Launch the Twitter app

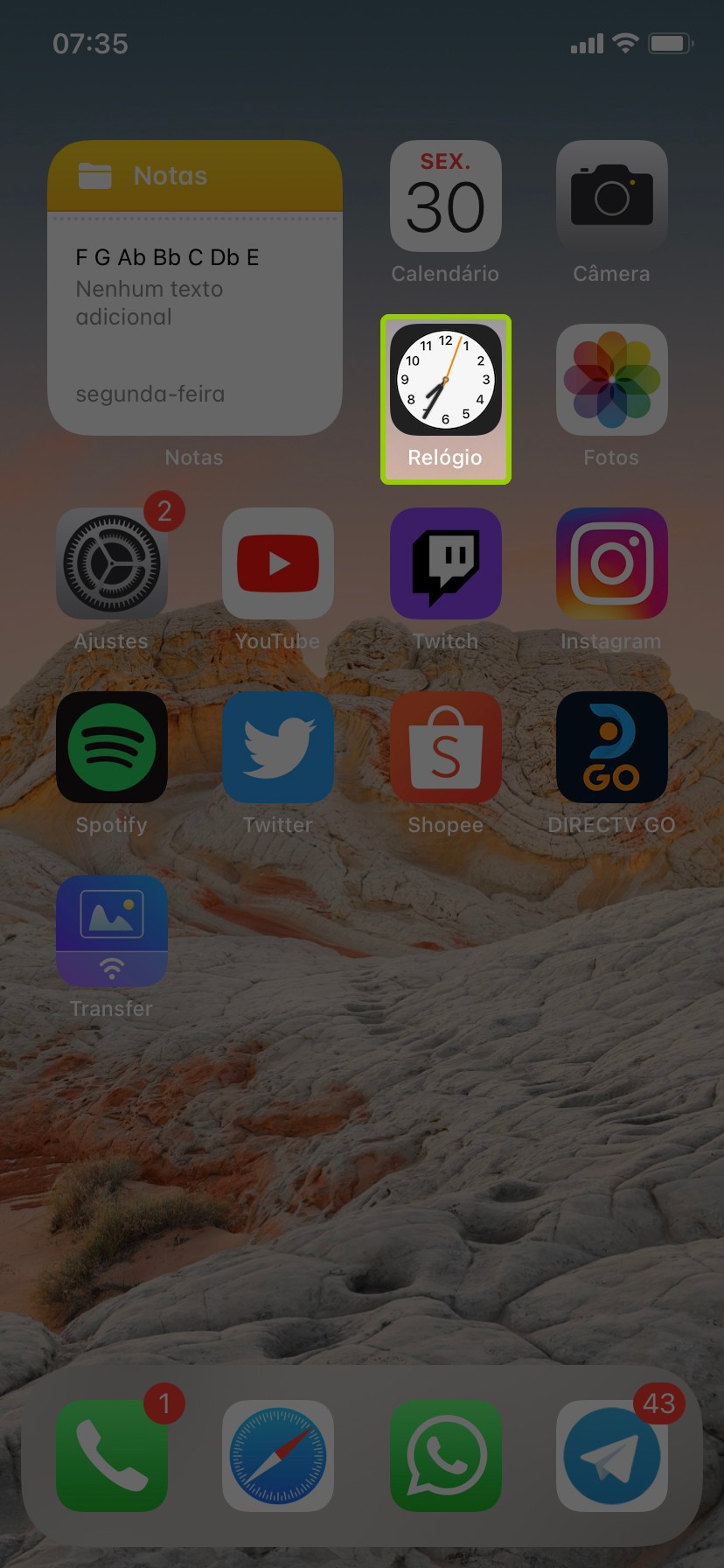click(278, 748)
